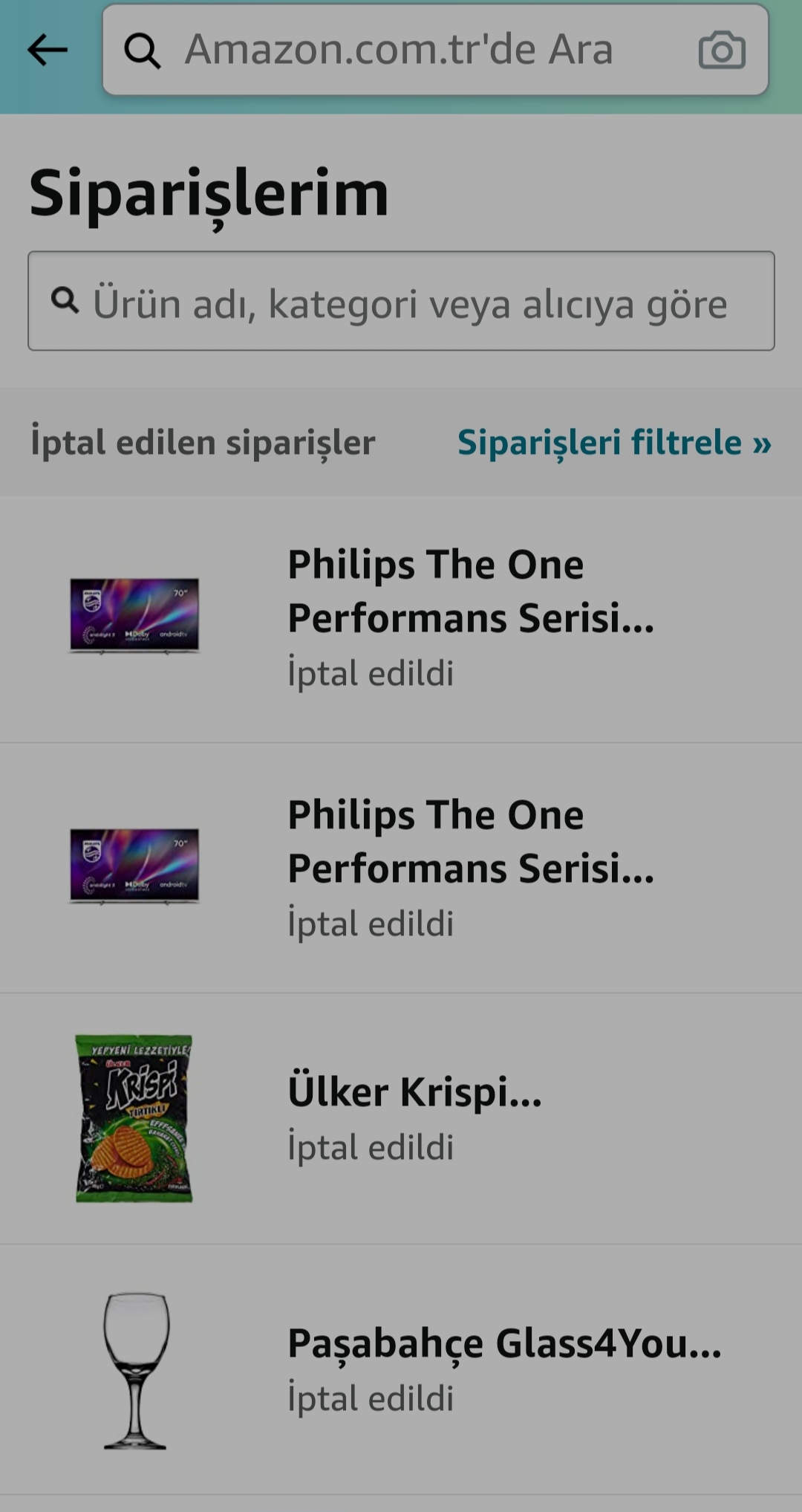Open camera search in the search bar
Image resolution: width=802 pixels, height=1512 pixels.
(x=721, y=50)
